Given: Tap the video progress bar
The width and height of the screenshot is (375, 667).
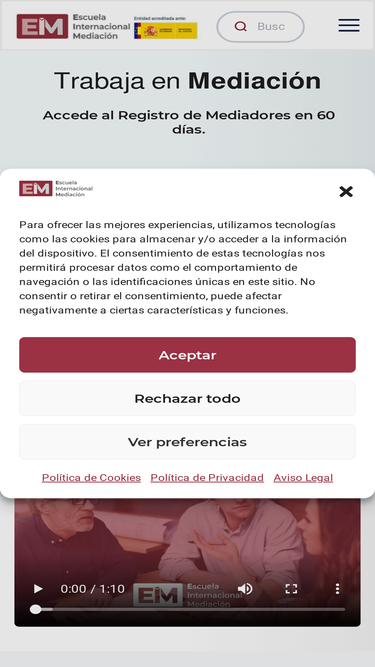Looking at the screenshot, I should point(188,610).
